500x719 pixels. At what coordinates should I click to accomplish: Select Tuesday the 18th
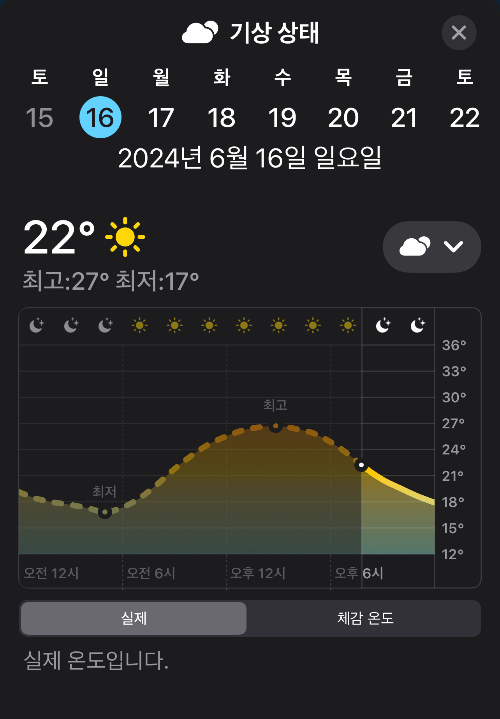coord(222,117)
